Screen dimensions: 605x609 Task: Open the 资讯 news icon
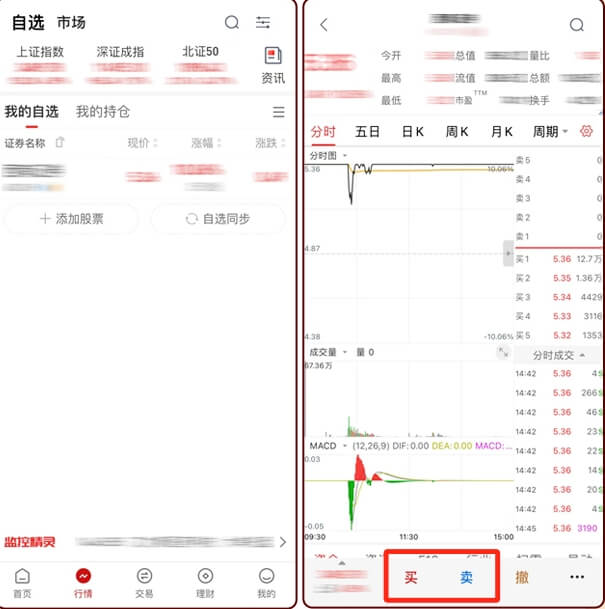(272, 65)
